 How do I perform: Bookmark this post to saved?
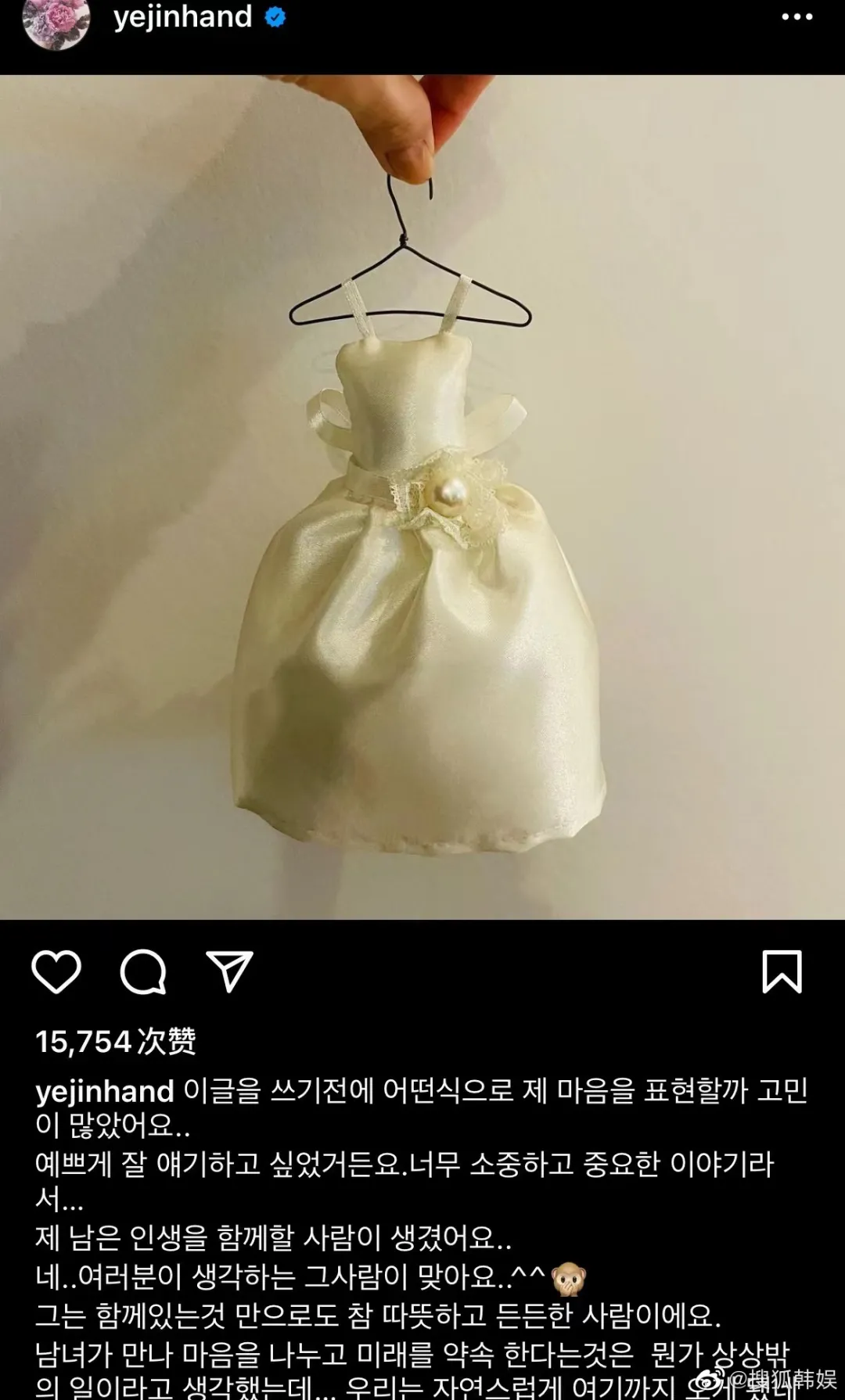coord(782,972)
